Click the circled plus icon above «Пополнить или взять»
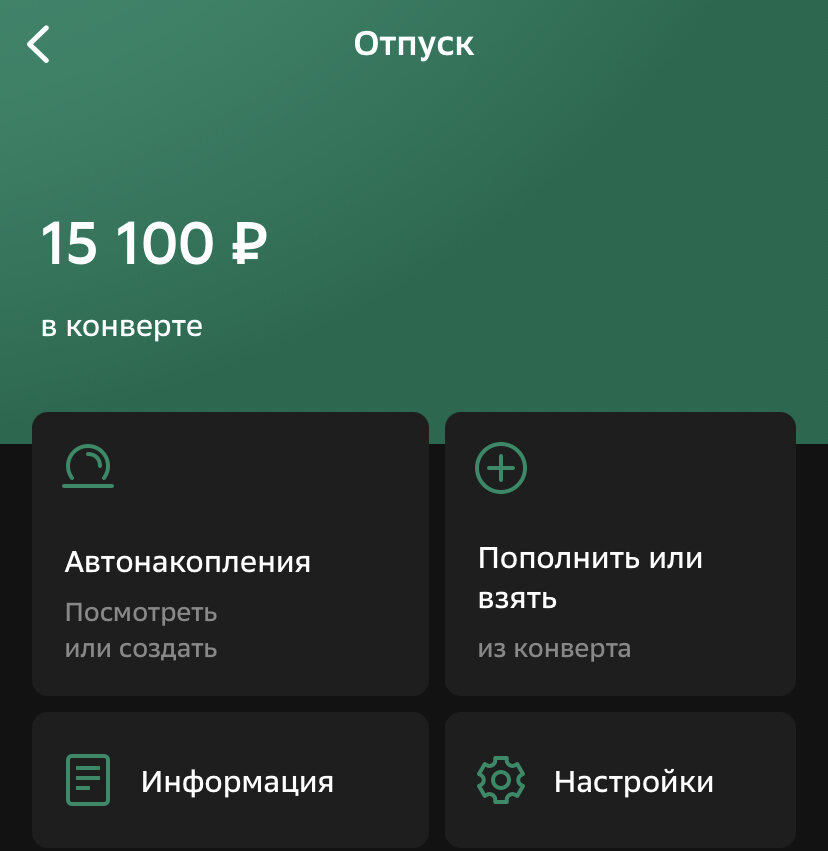 coord(501,467)
